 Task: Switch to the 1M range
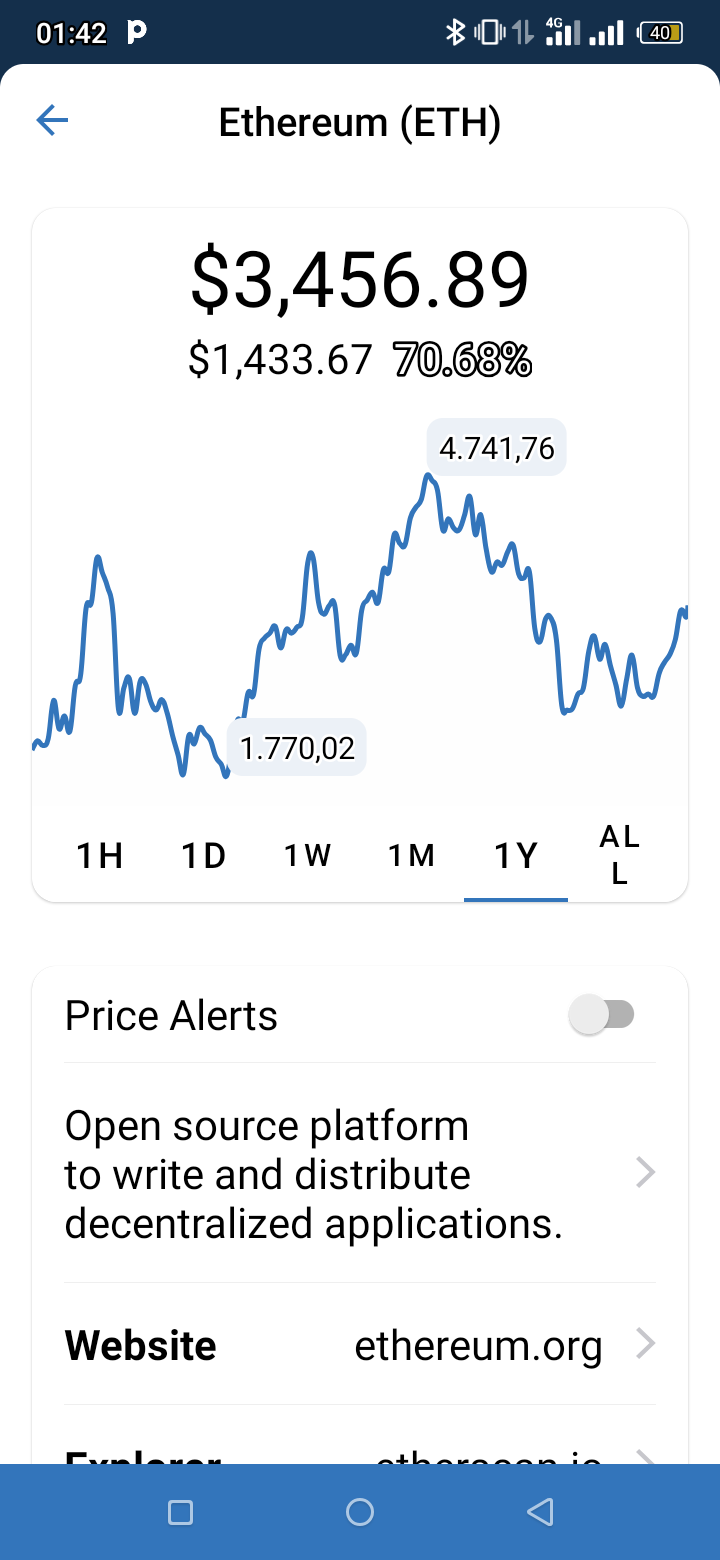tap(412, 856)
